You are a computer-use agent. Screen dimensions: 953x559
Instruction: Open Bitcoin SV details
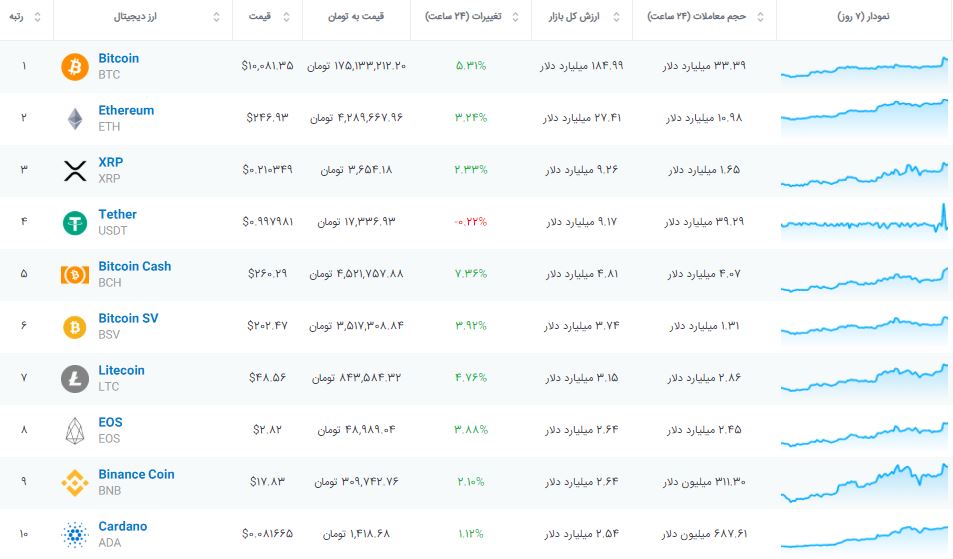[128, 318]
